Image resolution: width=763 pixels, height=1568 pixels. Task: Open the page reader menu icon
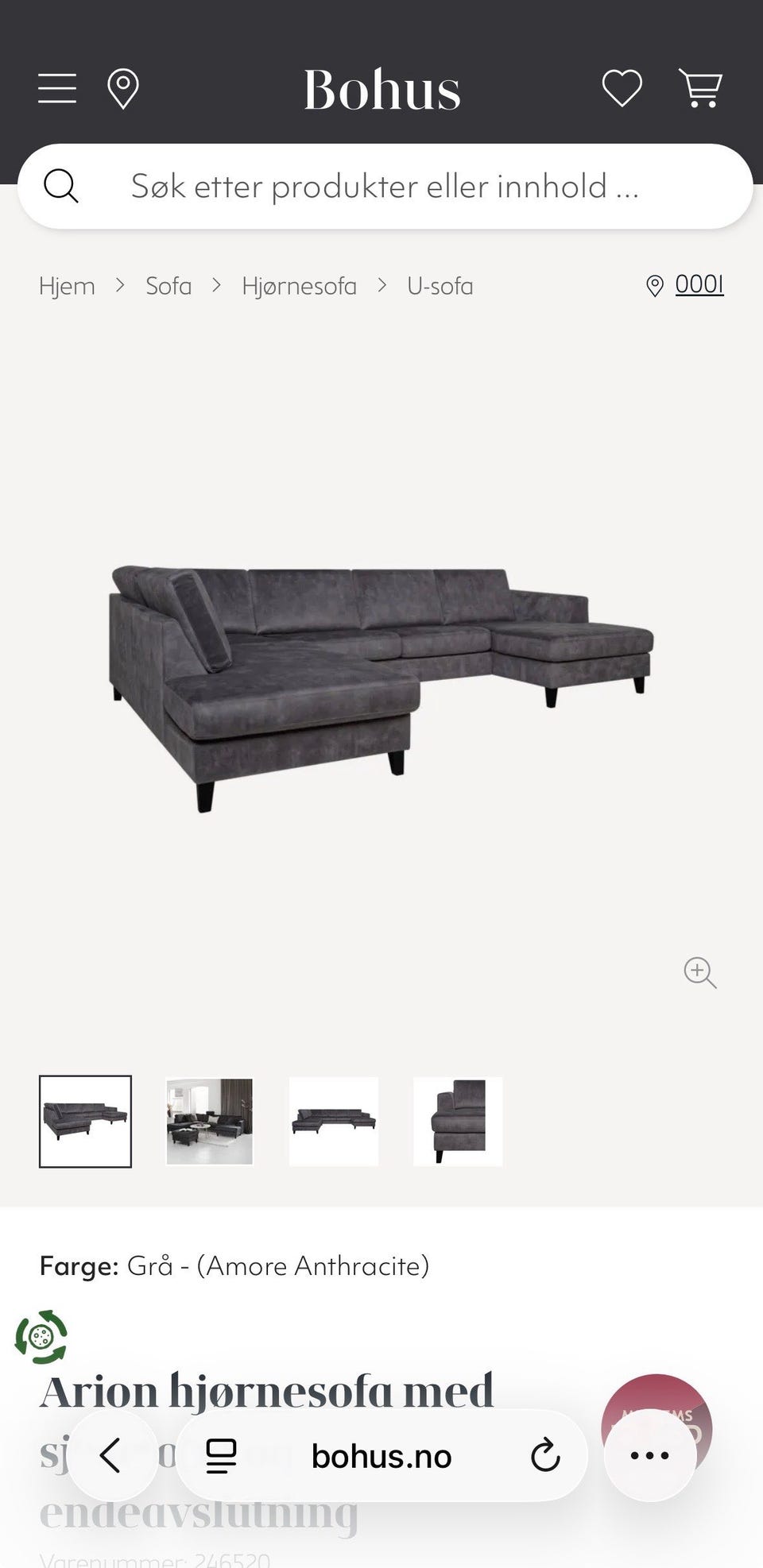point(221,1456)
